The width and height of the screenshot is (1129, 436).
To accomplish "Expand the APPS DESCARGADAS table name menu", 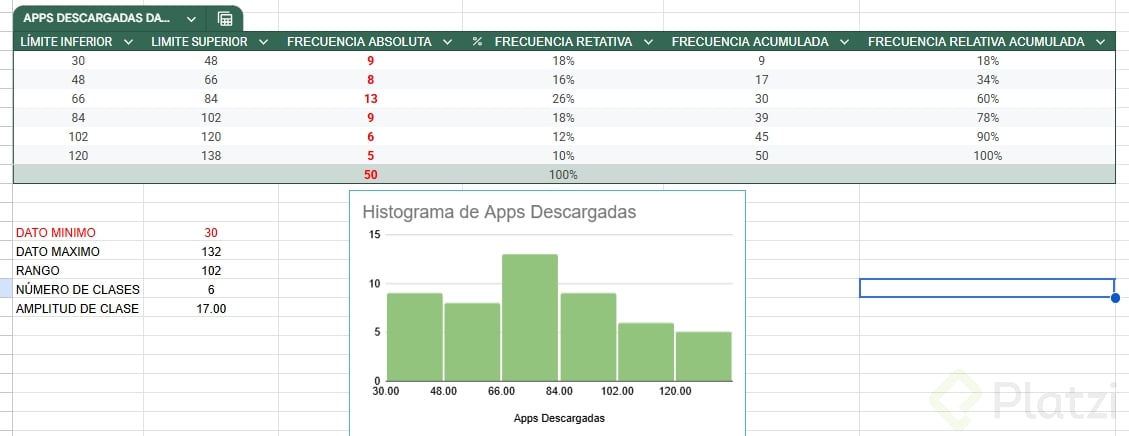I will [x=191, y=19].
